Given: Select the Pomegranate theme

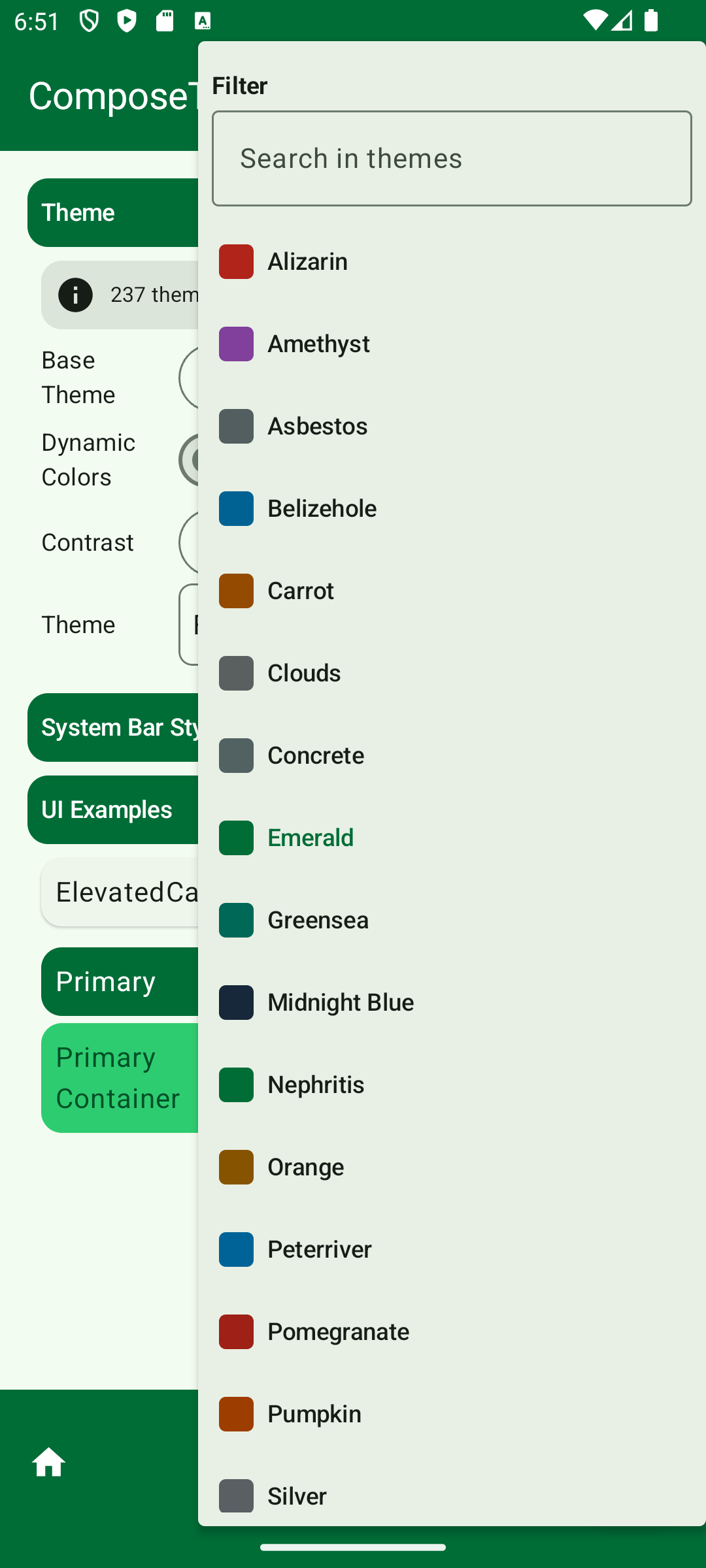Looking at the screenshot, I should pyautogui.click(x=452, y=1331).
